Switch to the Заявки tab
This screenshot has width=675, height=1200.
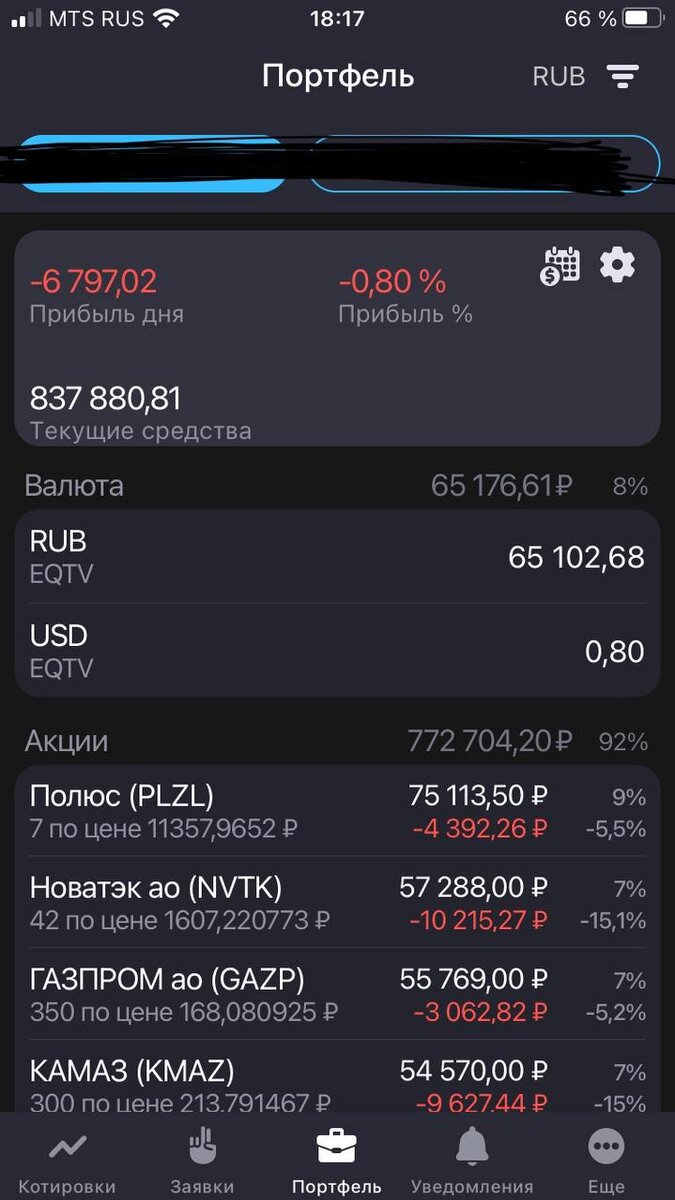pos(204,1162)
